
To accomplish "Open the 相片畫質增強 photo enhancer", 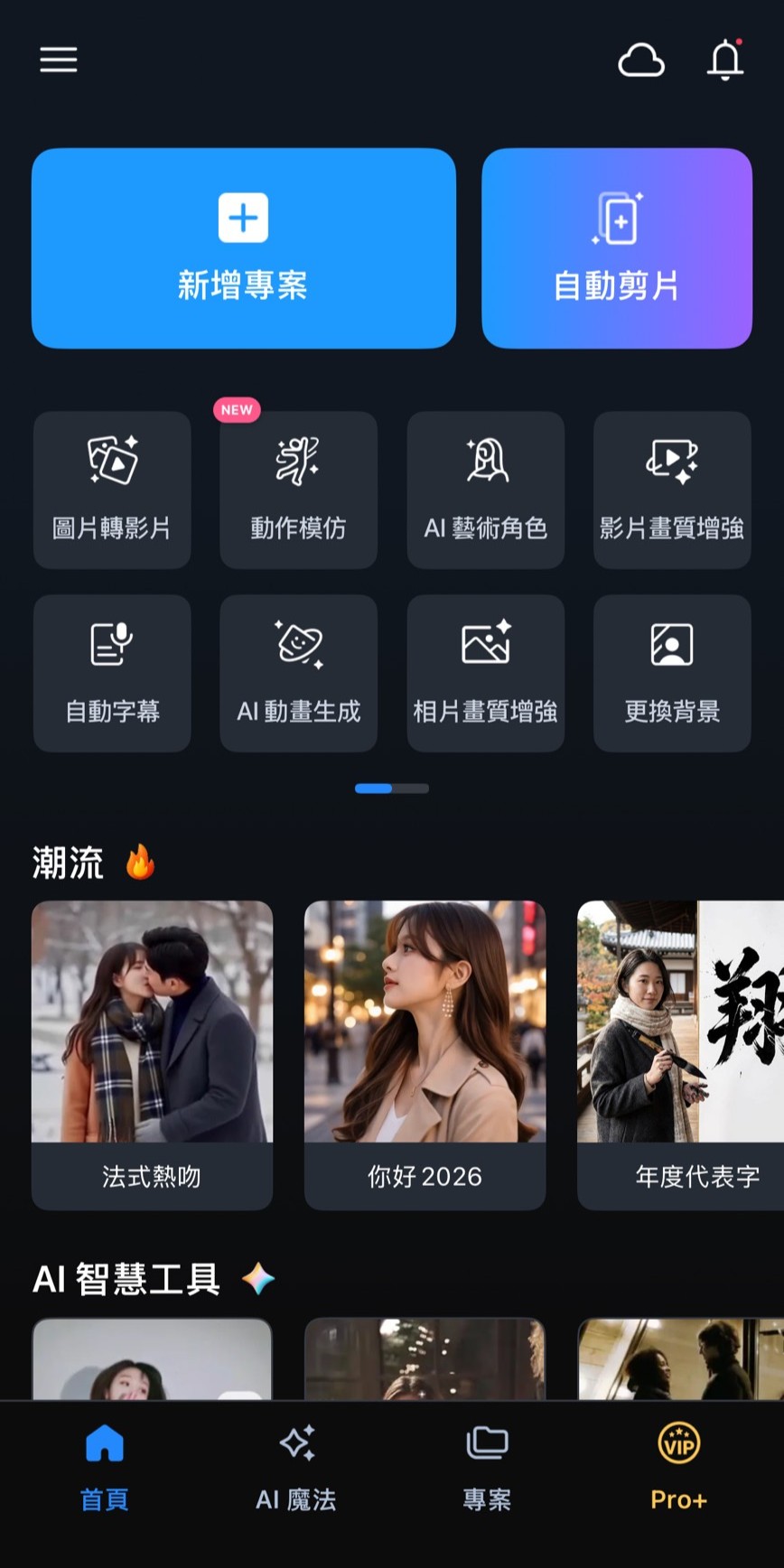I will [x=486, y=674].
